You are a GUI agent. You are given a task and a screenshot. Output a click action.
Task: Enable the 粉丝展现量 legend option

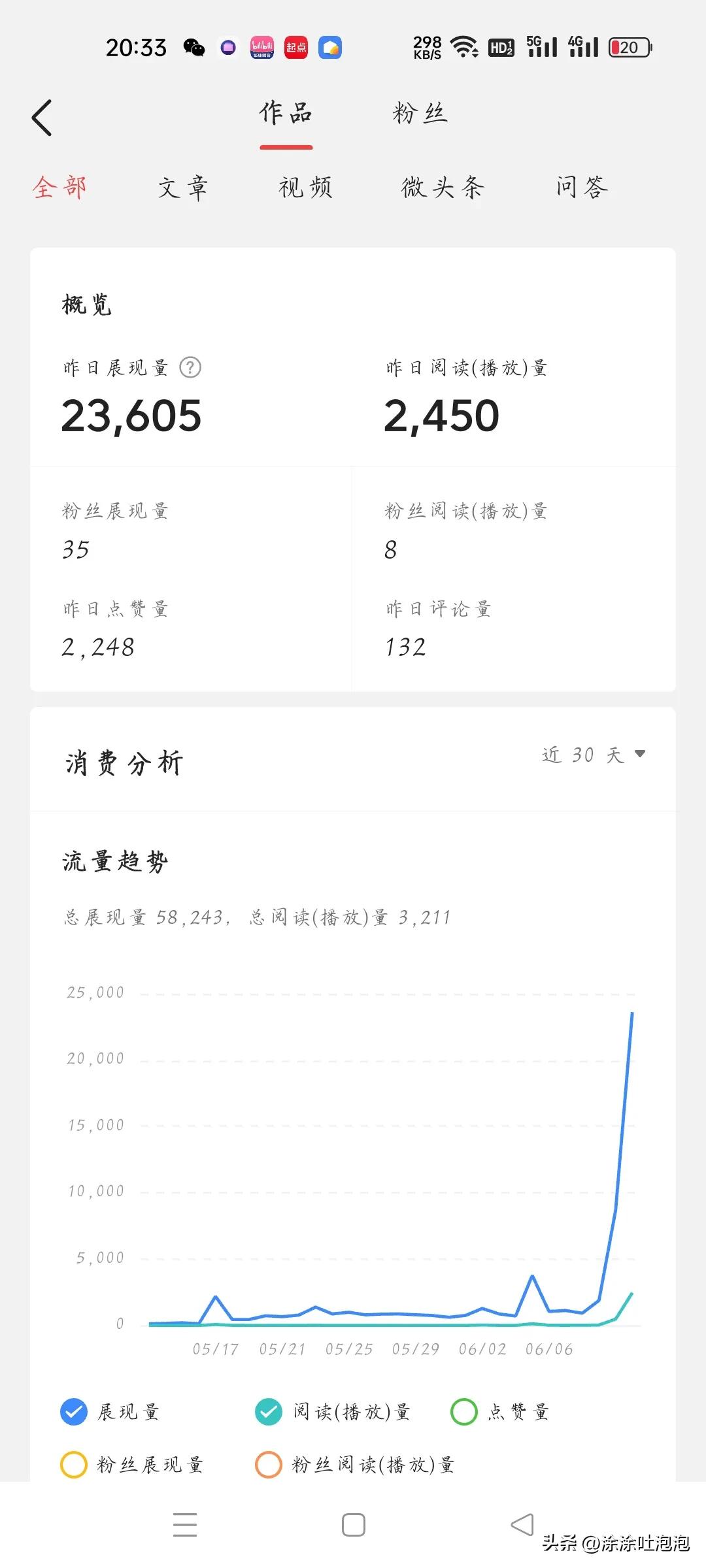click(74, 1465)
